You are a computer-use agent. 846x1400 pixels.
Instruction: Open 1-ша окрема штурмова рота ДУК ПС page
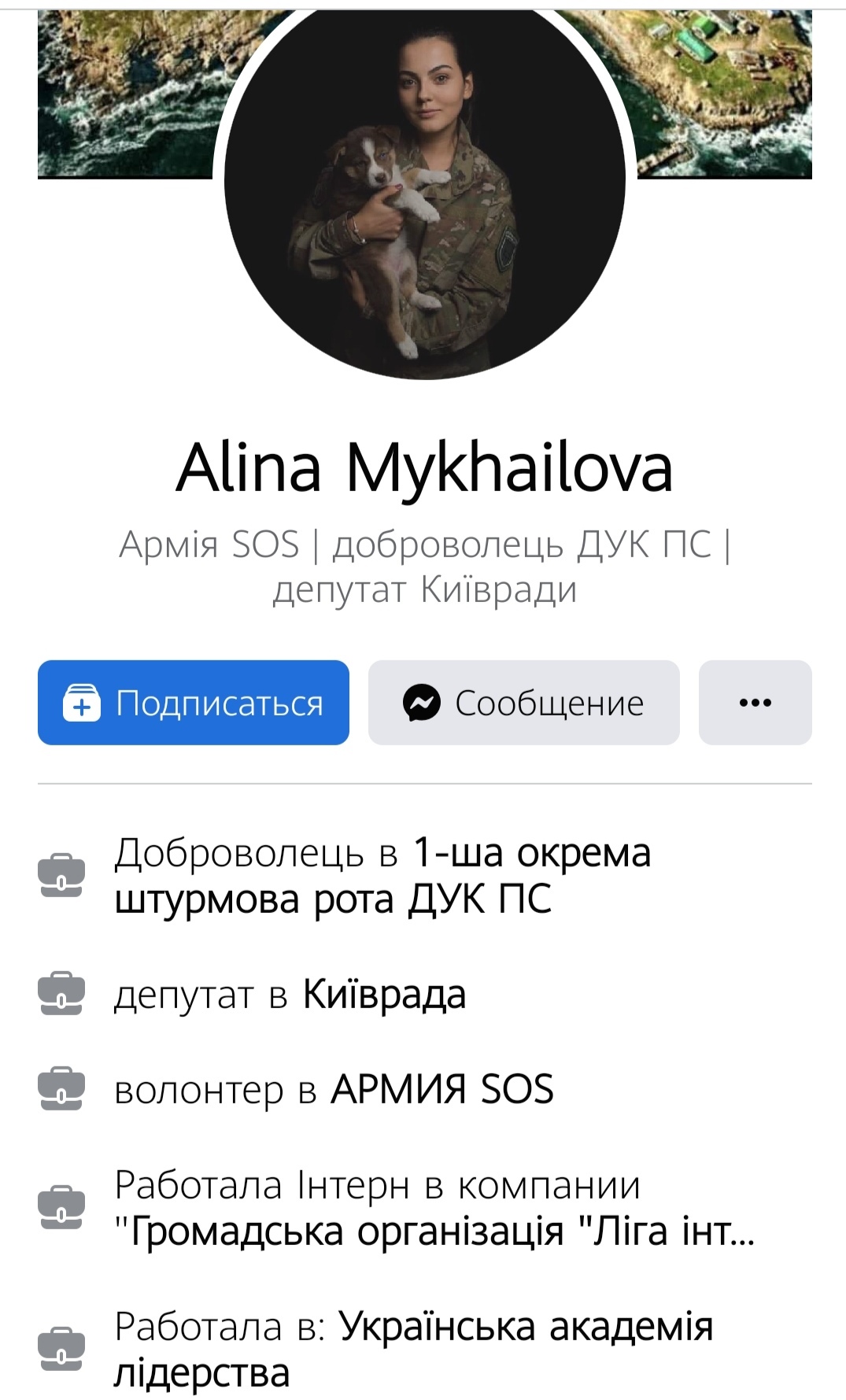click(x=382, y=875)
